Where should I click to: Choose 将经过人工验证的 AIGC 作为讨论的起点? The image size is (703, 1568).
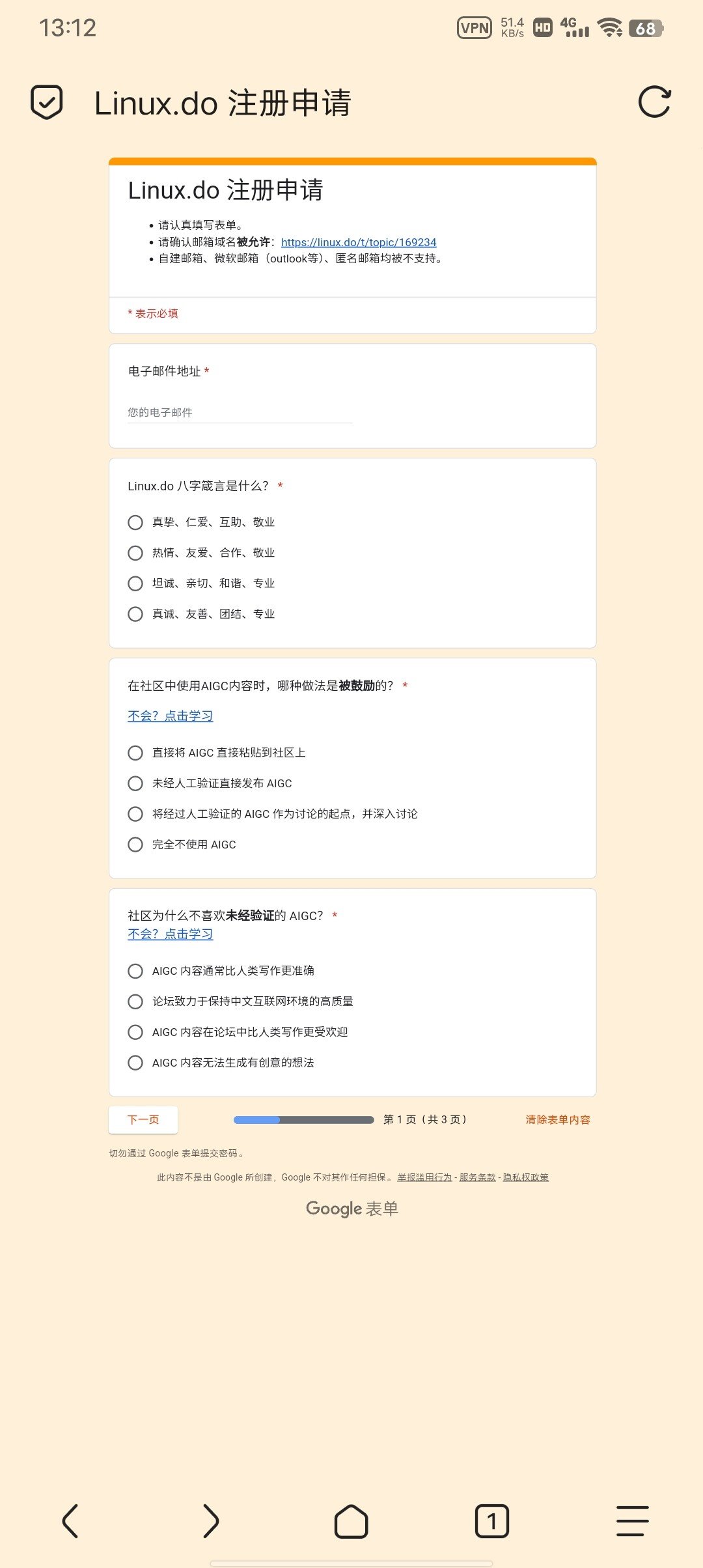point(273,814)
